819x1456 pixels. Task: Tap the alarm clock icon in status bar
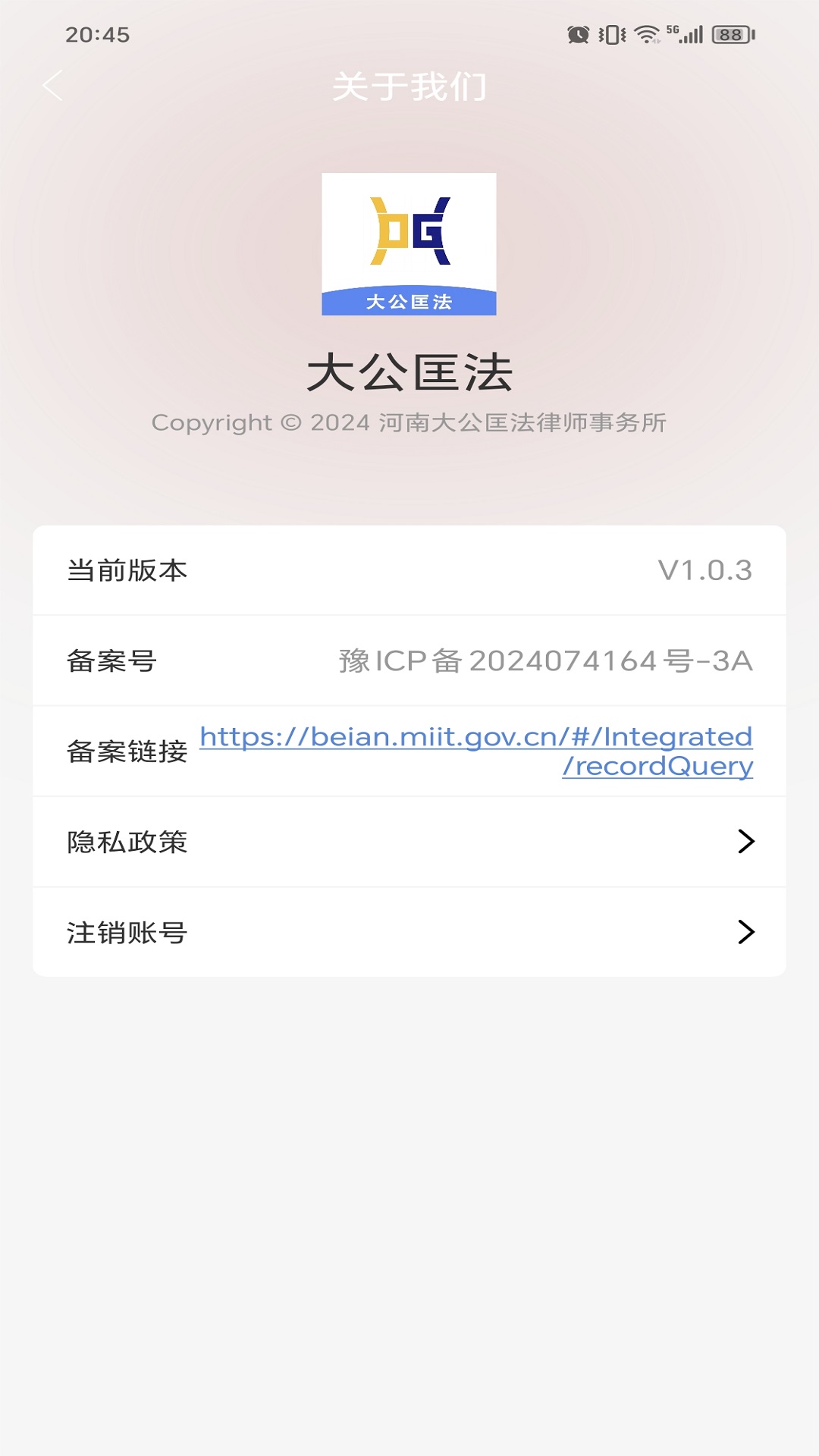(x=578, y=34)
